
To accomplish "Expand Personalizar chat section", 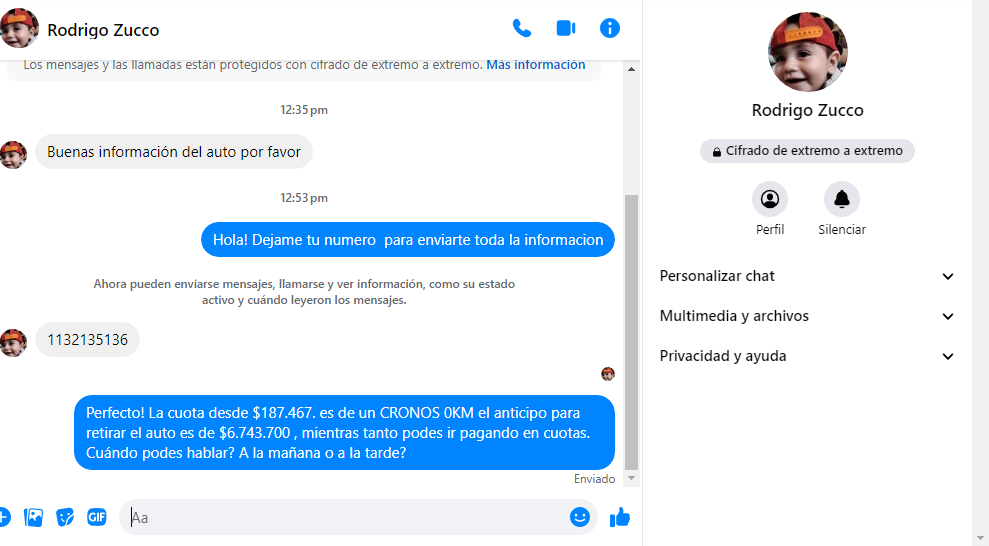I will click(x=806, y=276).
